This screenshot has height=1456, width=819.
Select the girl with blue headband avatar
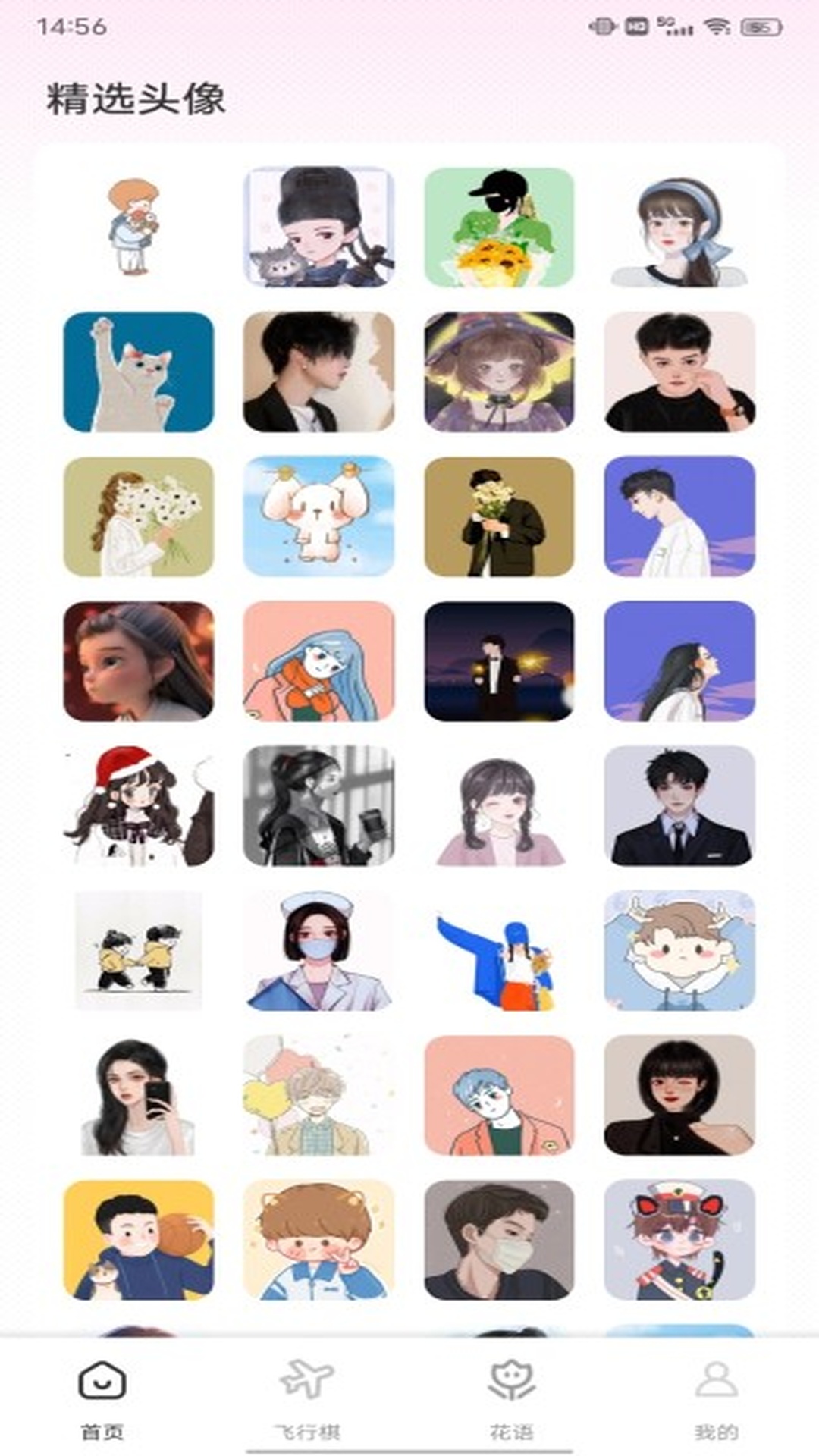click(x=679, y=227)
